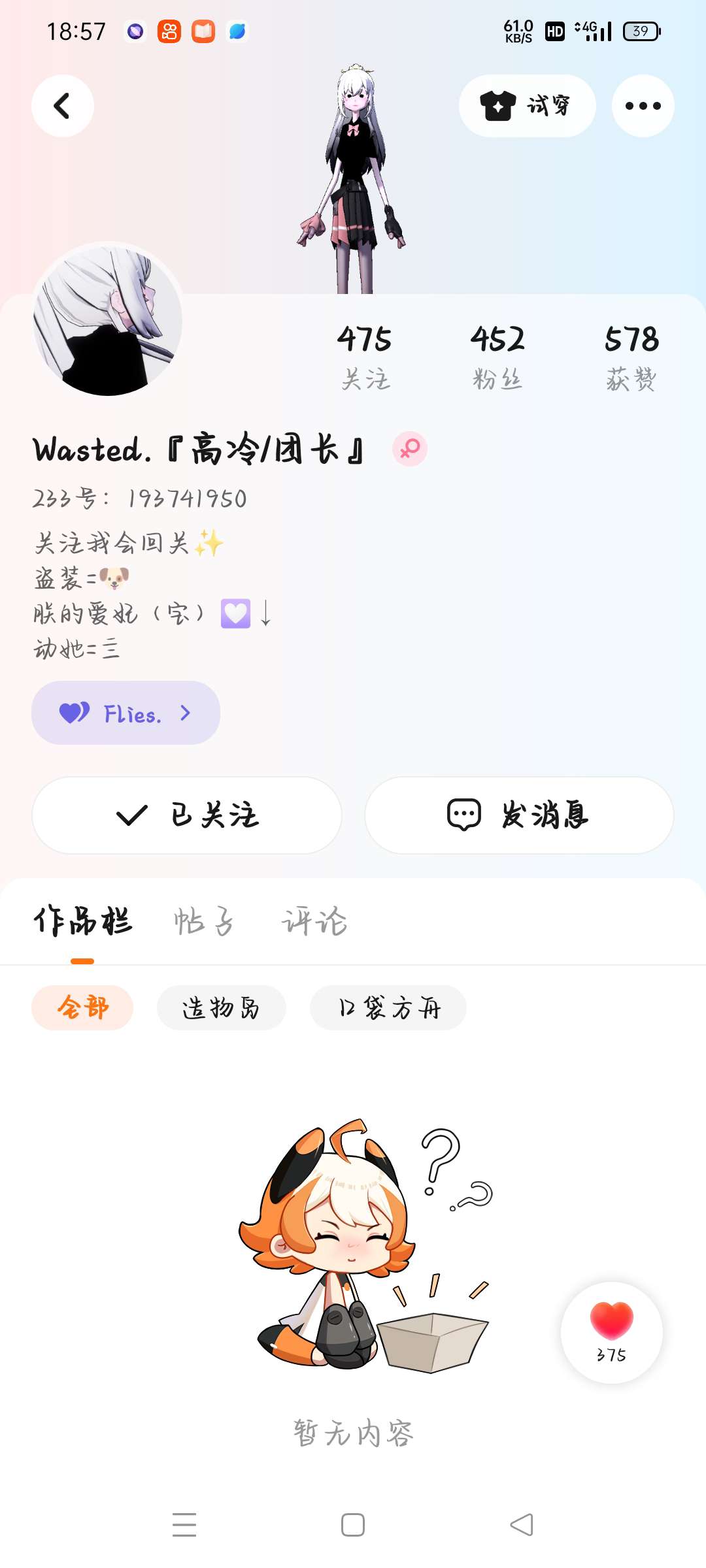
Task: Tap 已关注 to unfollow this user
Action: coord(187,815)
